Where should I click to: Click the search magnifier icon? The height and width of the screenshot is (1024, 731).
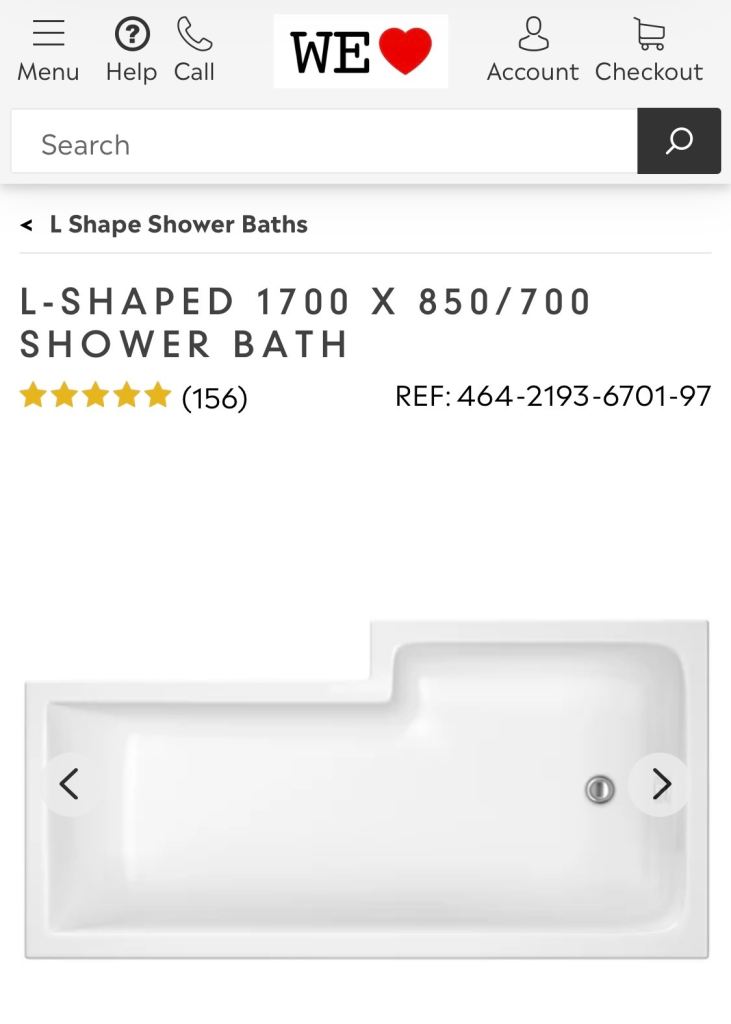click(679, 142)
